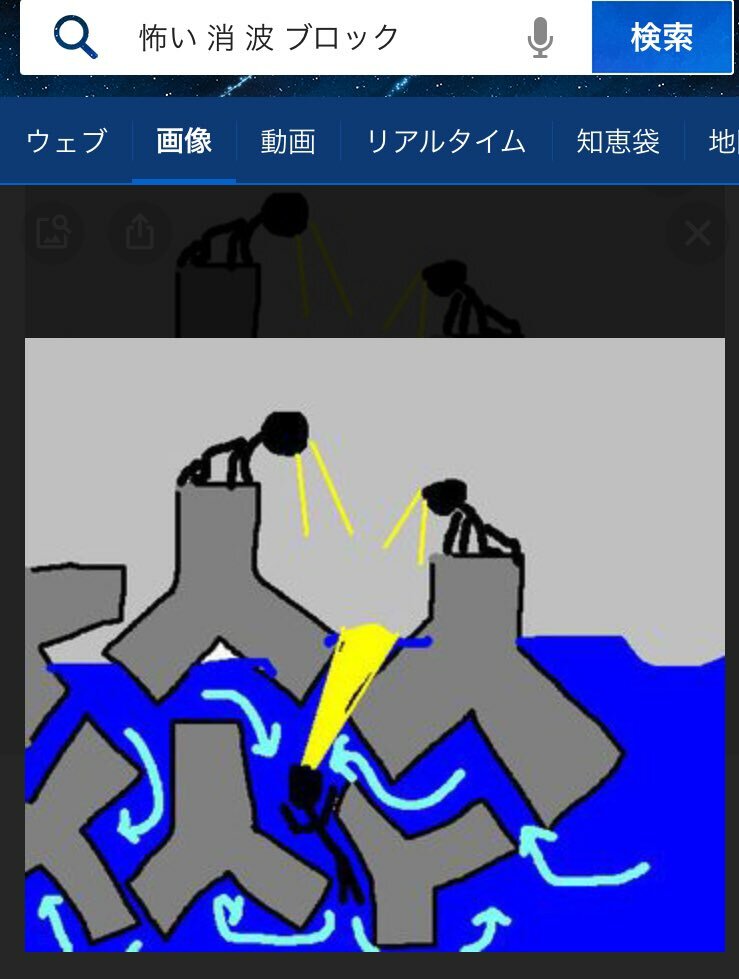The width and height of the screenshot is (739, 979).
Task: Search by this image icon
Action: coord(54,233)
